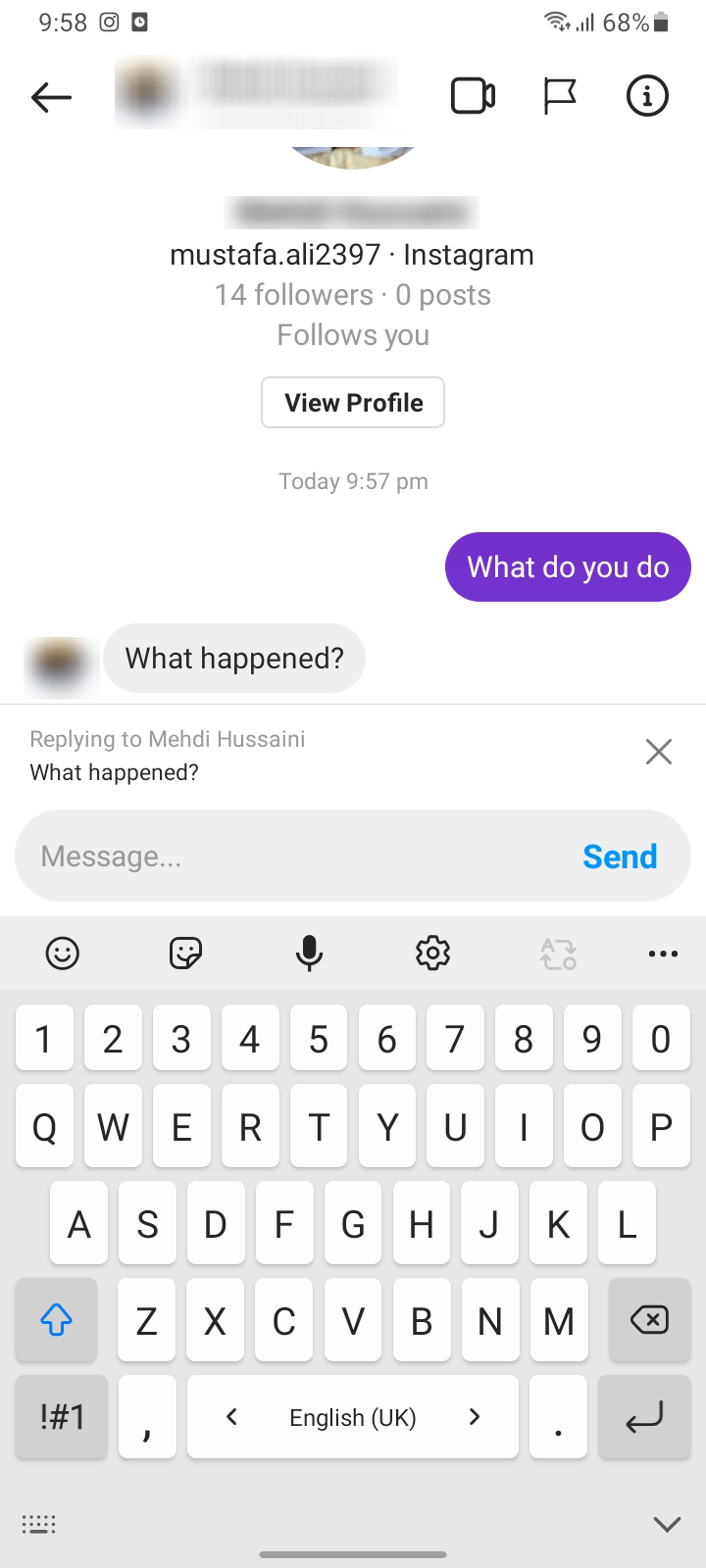Tap the shift key
This screenshot has width=706, height=1568.
pos(57,1321)
